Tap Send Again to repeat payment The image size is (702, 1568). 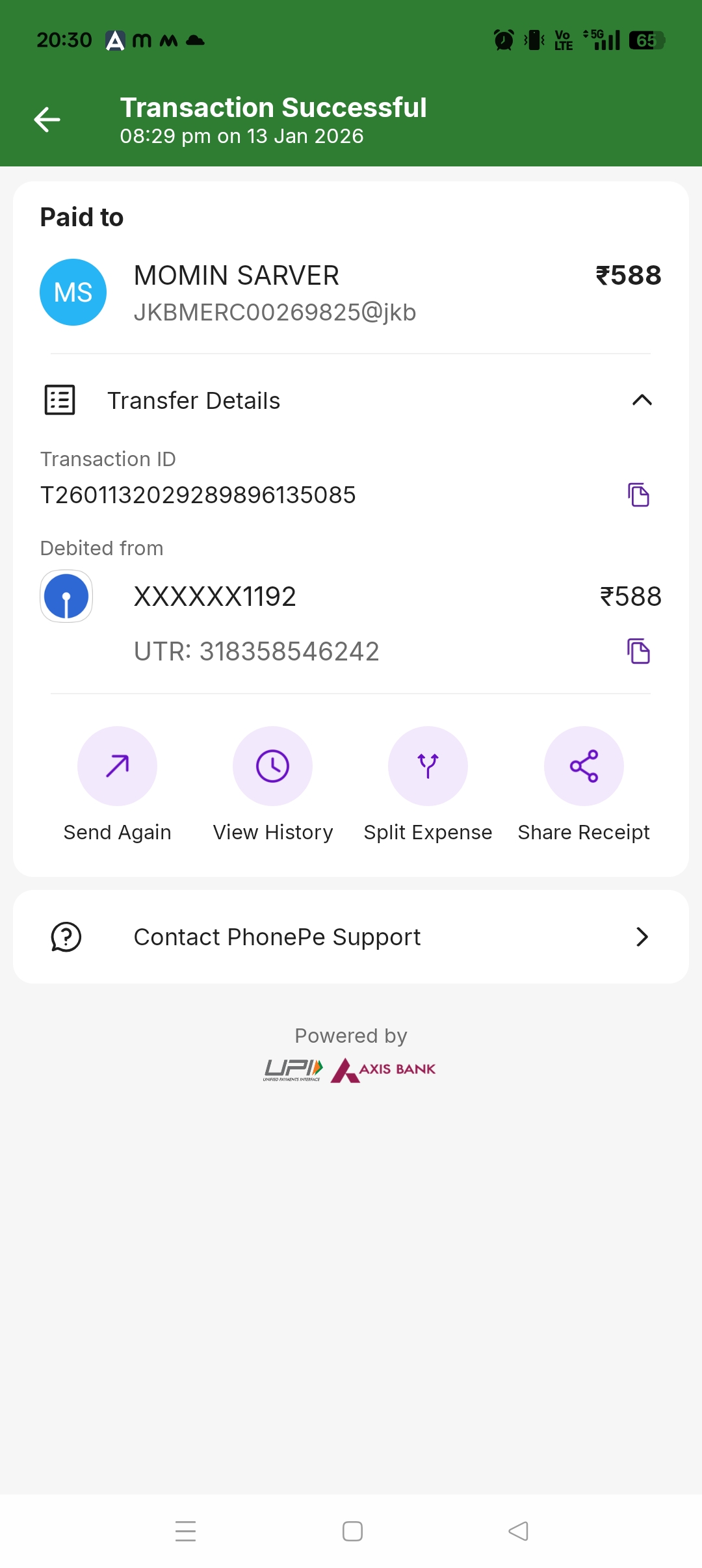(x=117, y=766)
